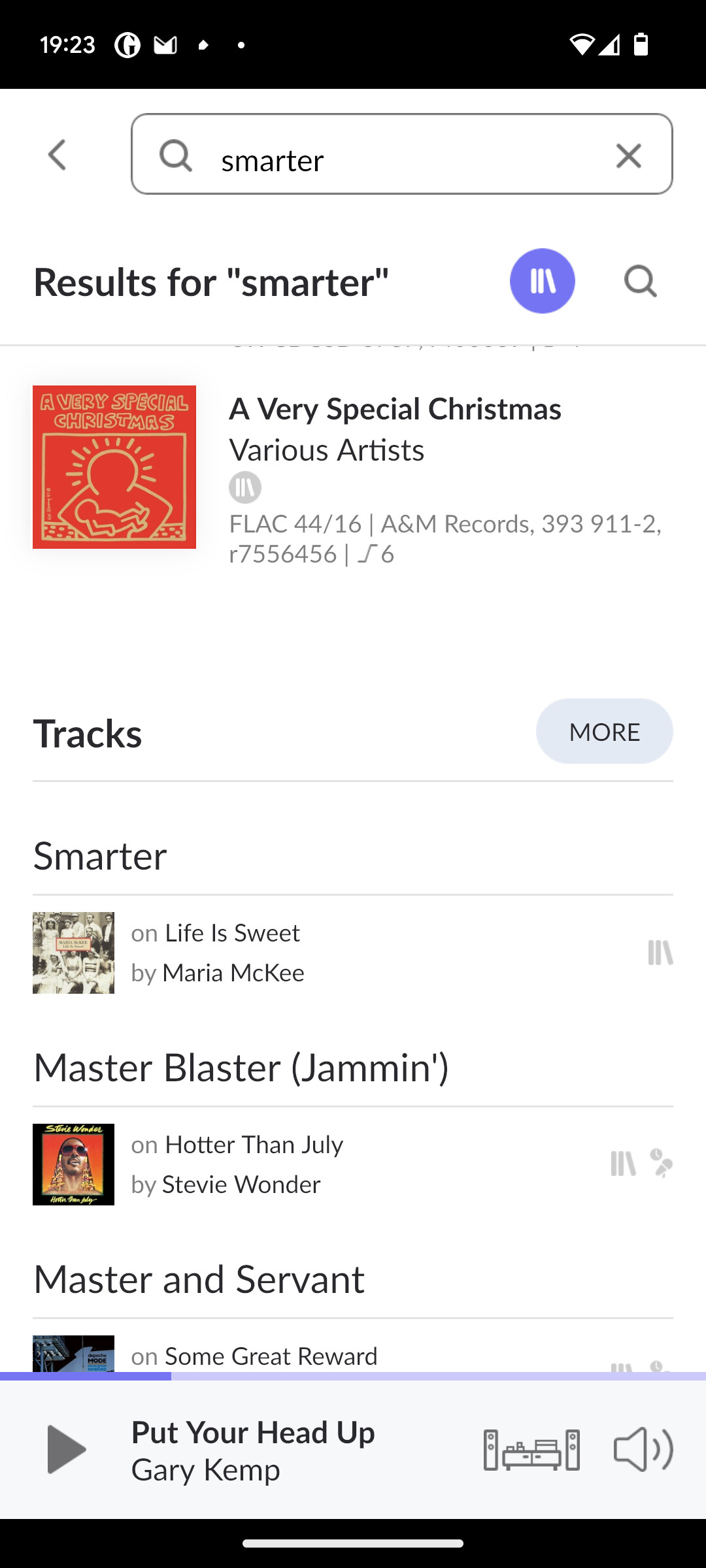
Task: Open now playing Put Your Head Up
Action: tap(253, 1450)
